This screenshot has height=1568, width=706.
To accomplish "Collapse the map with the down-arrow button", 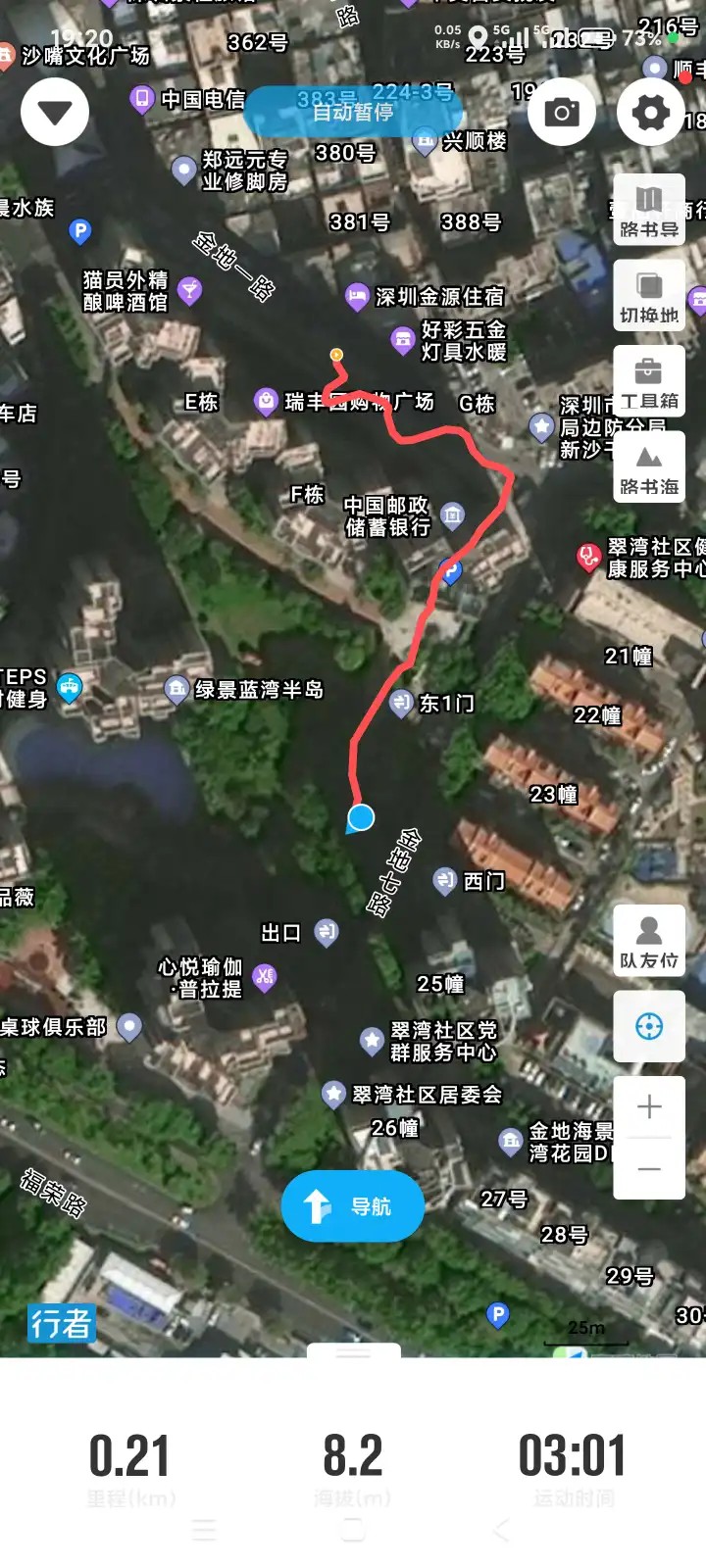I will coord(55,112).
